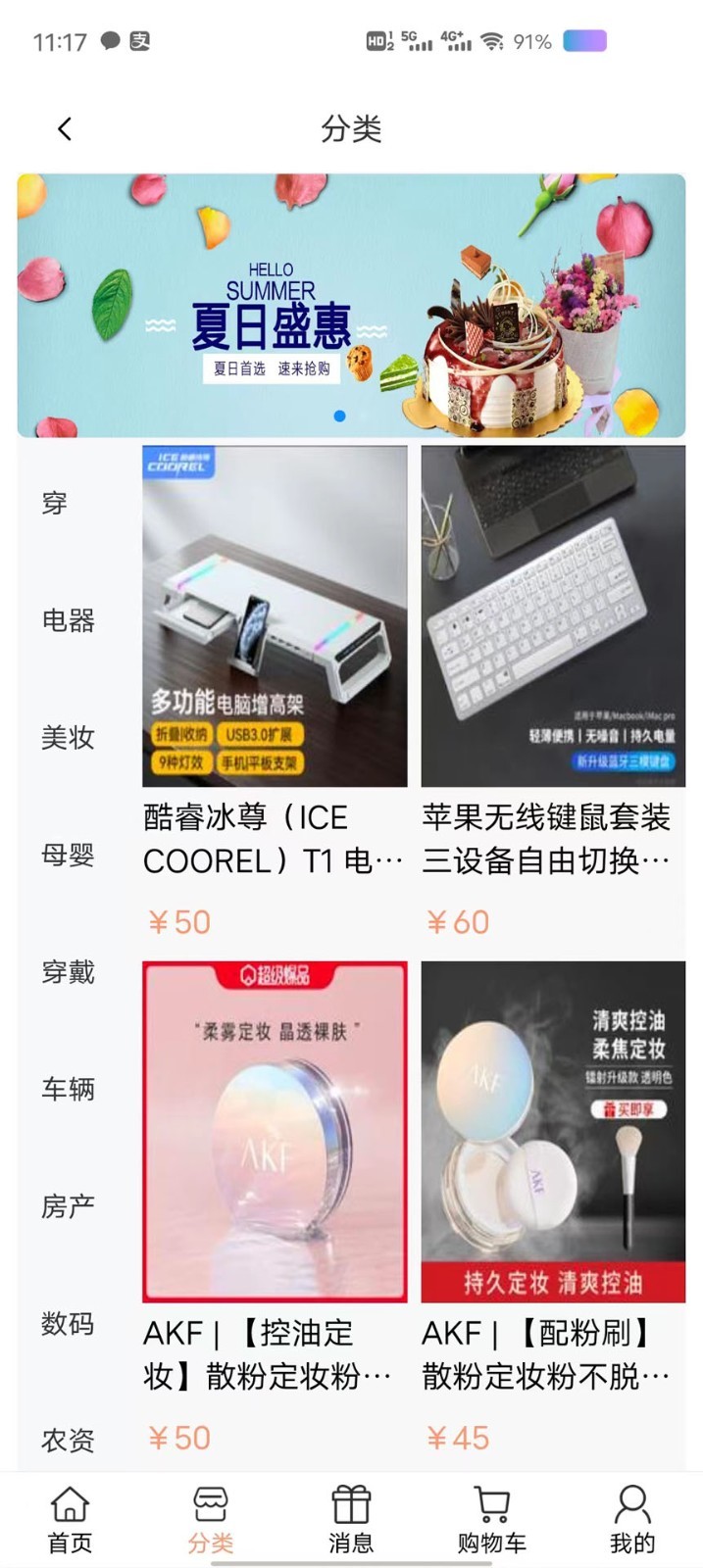Switch to the 美妆 category

(x=68, y=737)
